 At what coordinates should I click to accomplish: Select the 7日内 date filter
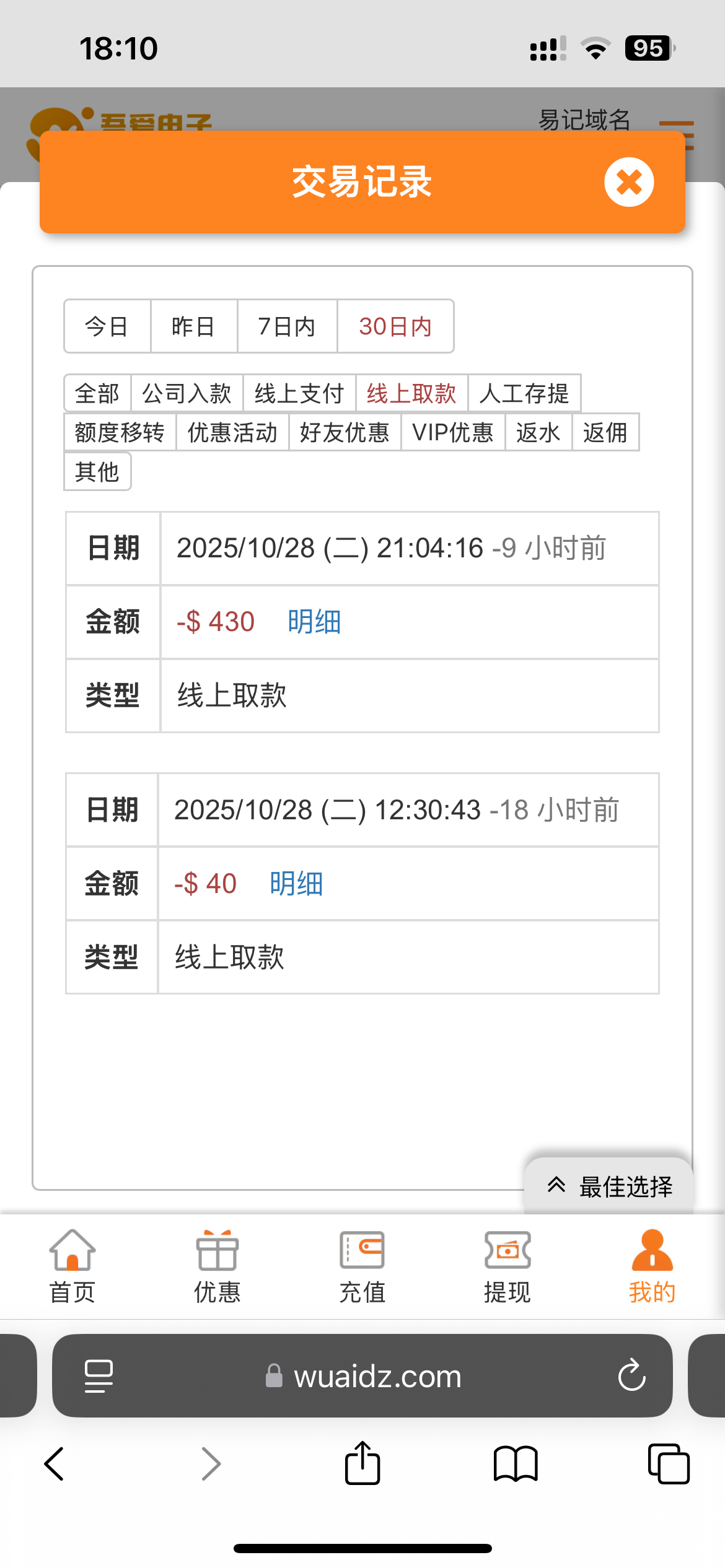coord(287,326)
